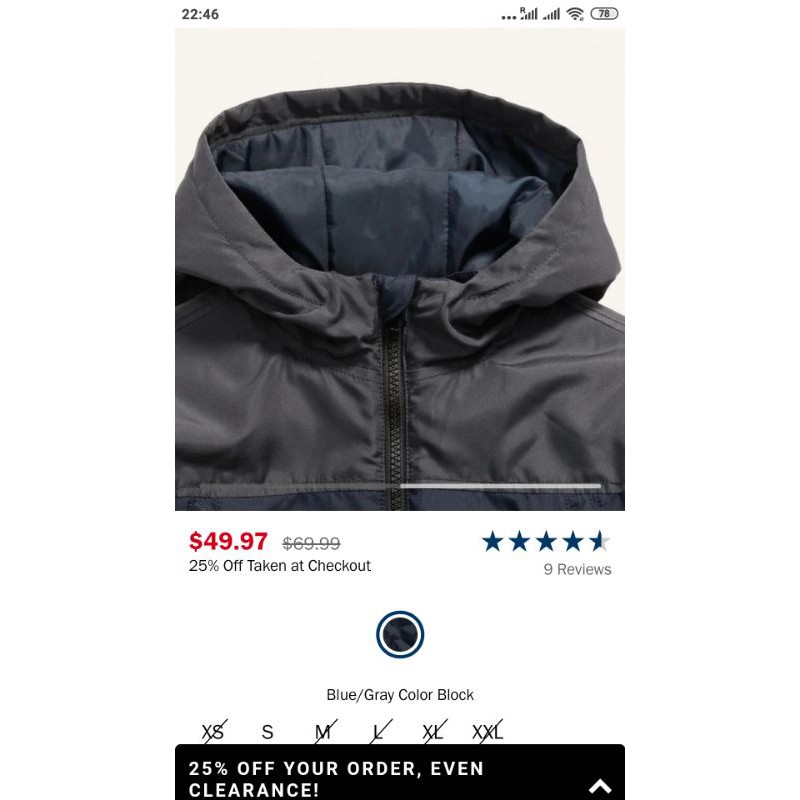
Task: Tap the sold-out size L
Action: coord(378,732)
